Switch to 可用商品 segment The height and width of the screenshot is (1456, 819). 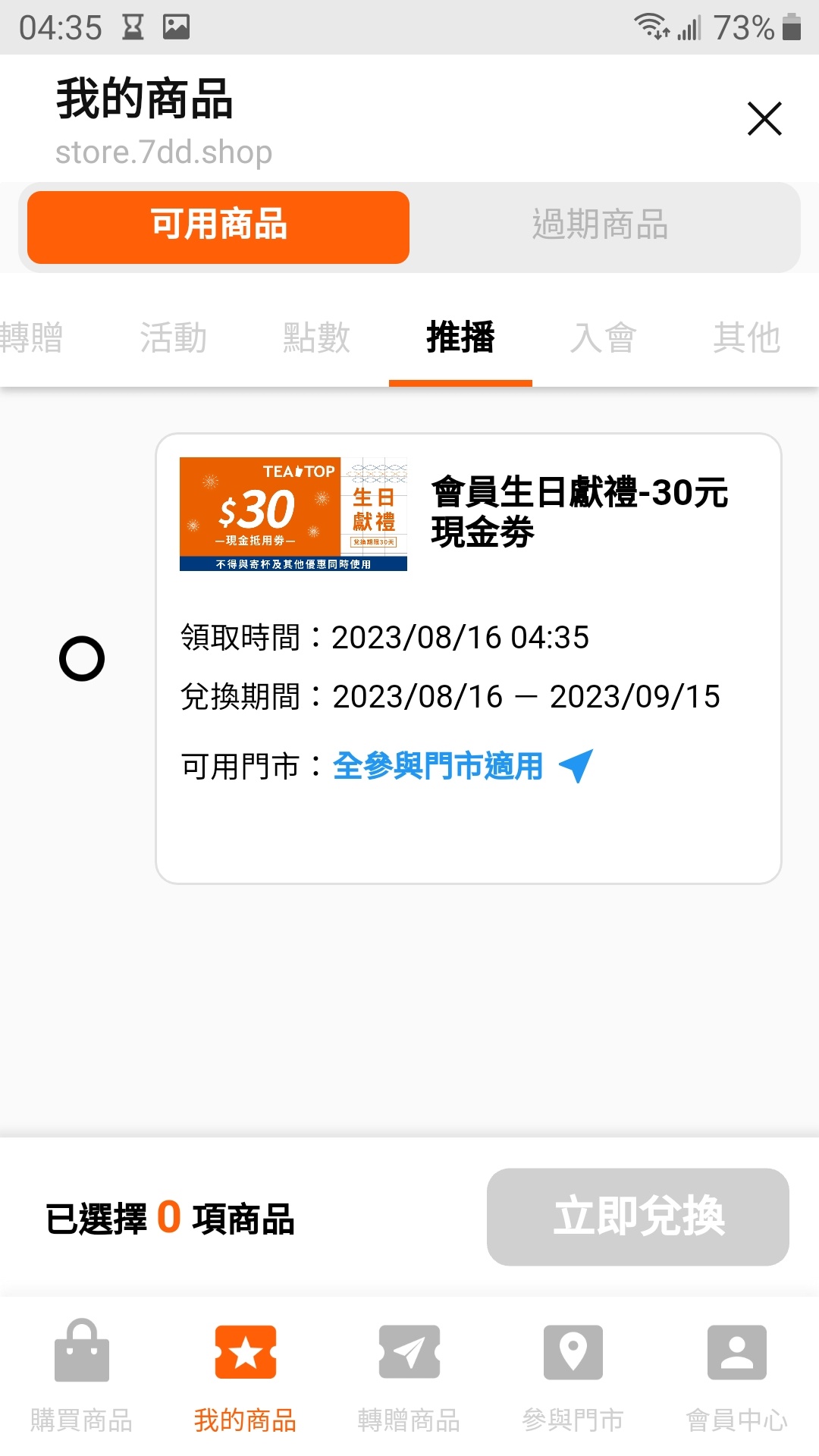click(218, 227)
